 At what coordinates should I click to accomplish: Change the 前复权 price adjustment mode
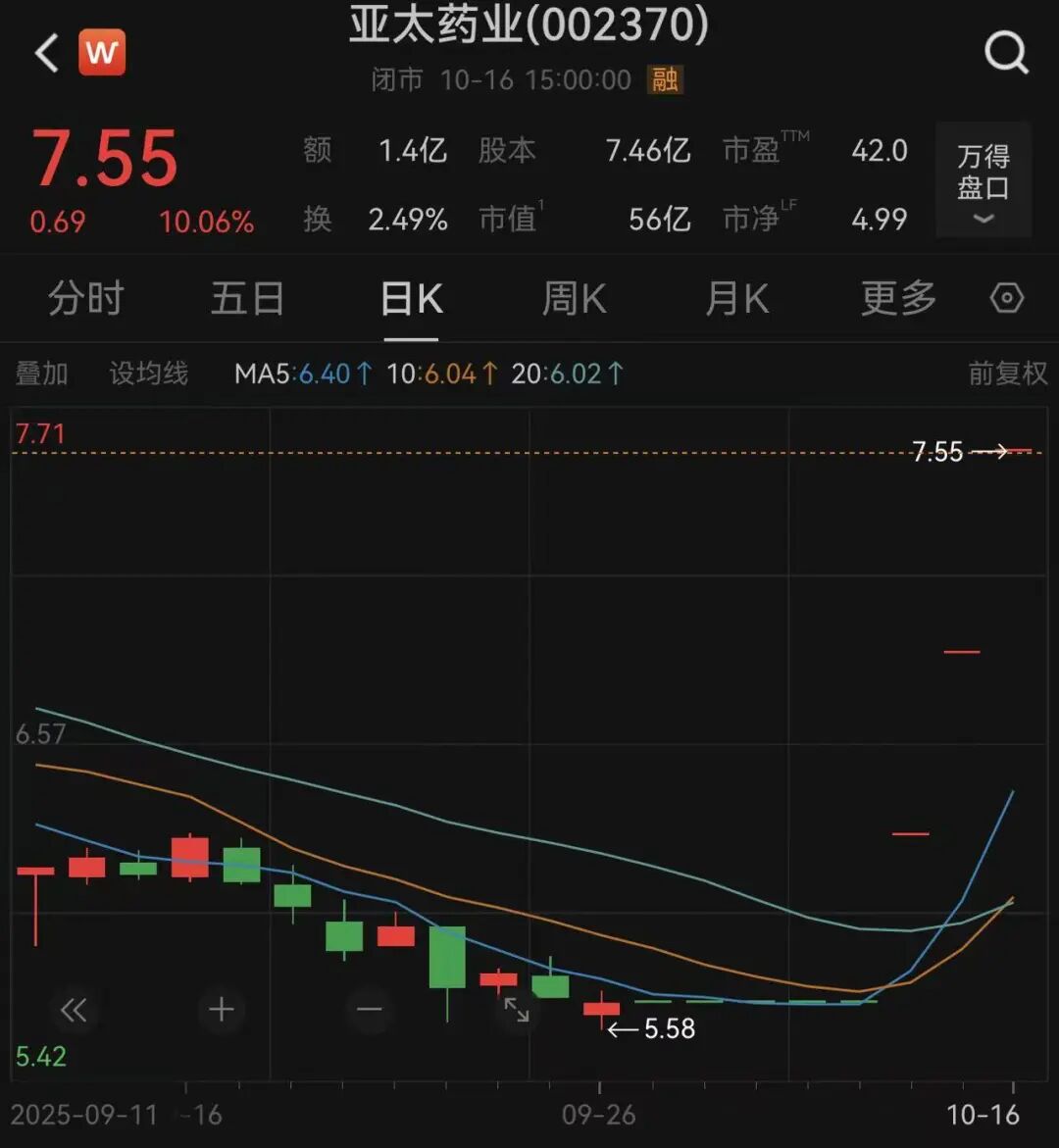pyautogui.click(x=1007, y=374)
